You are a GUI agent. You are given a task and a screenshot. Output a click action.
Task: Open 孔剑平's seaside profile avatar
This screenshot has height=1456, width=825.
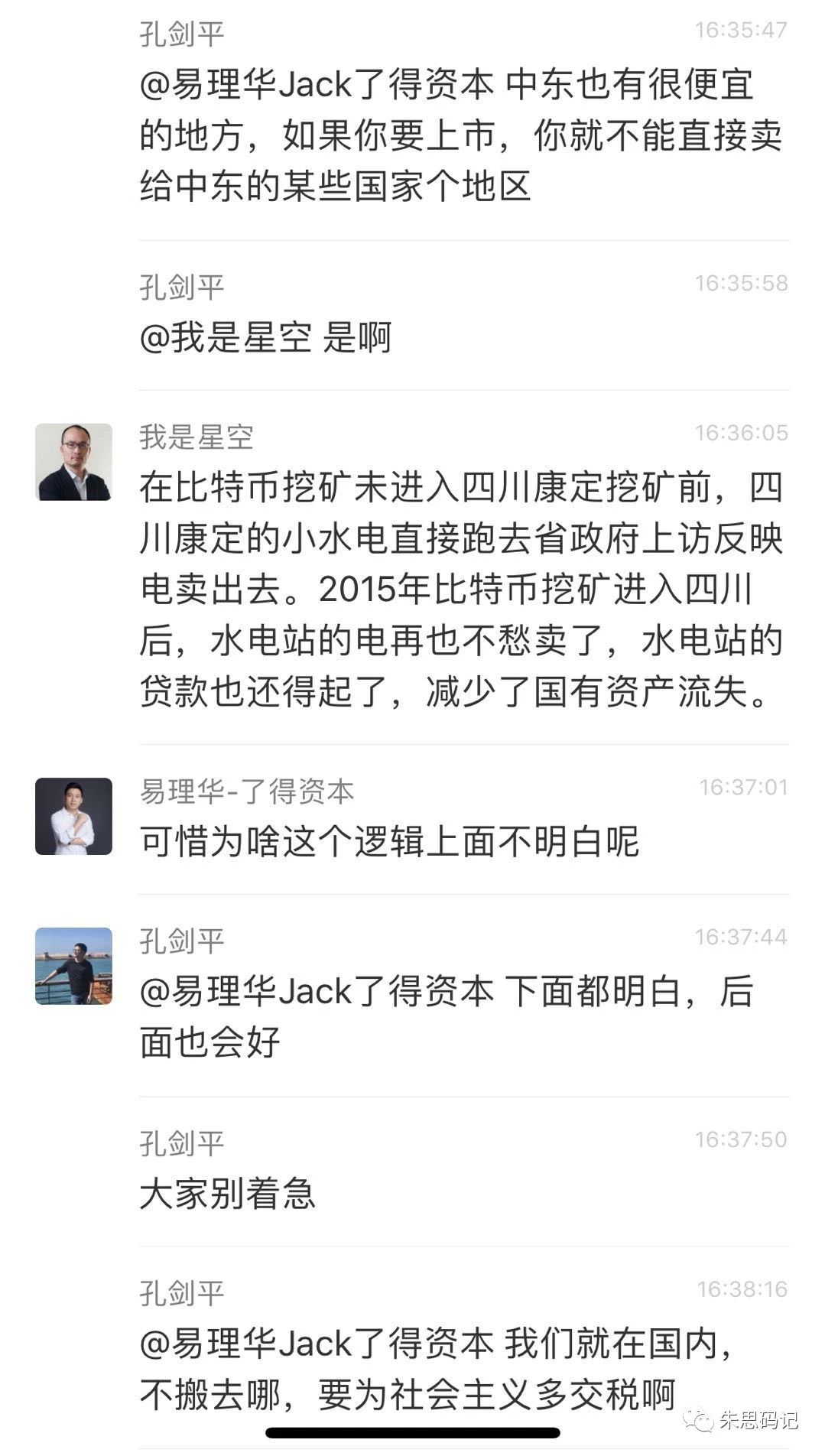73,966
